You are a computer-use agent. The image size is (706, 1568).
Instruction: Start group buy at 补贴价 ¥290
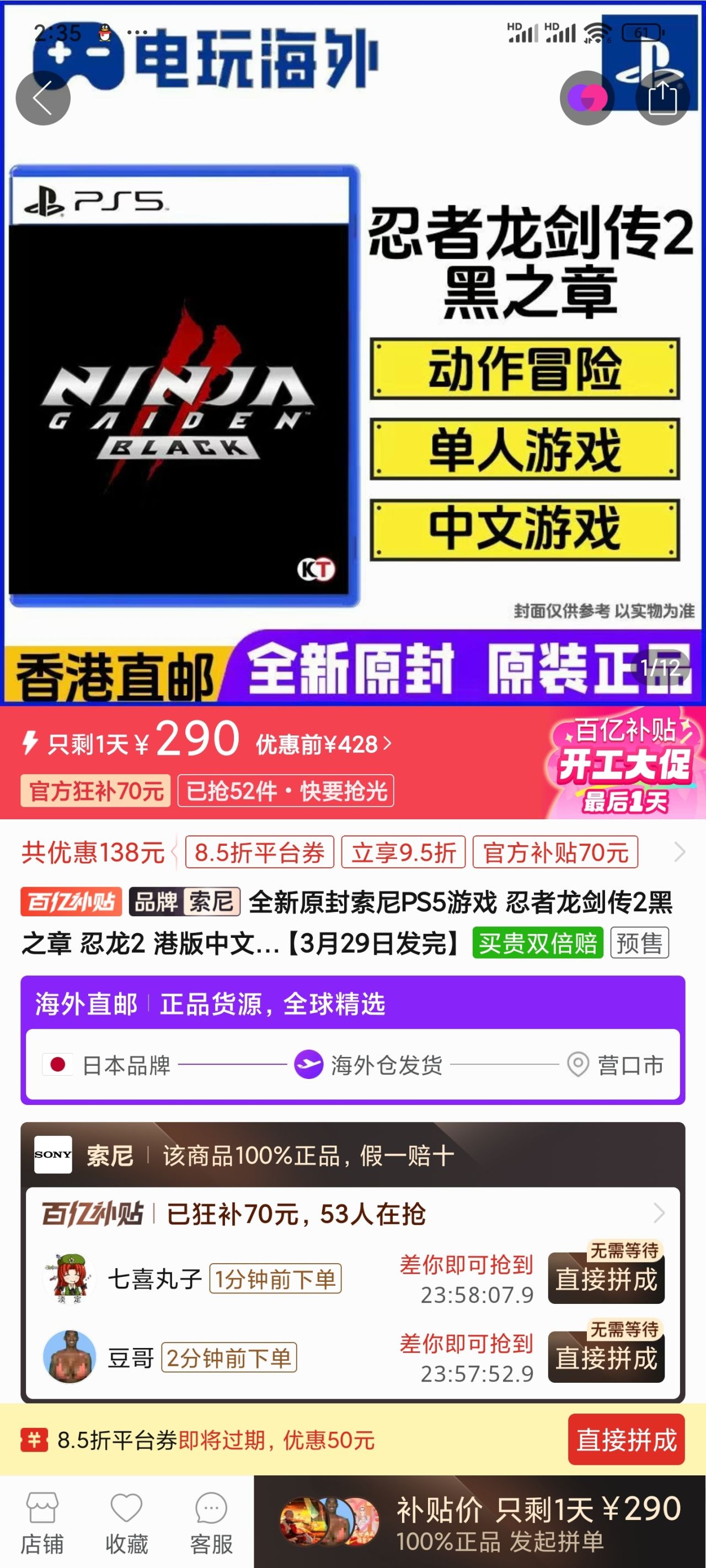pyautogui.click(x=479, y=1522)
